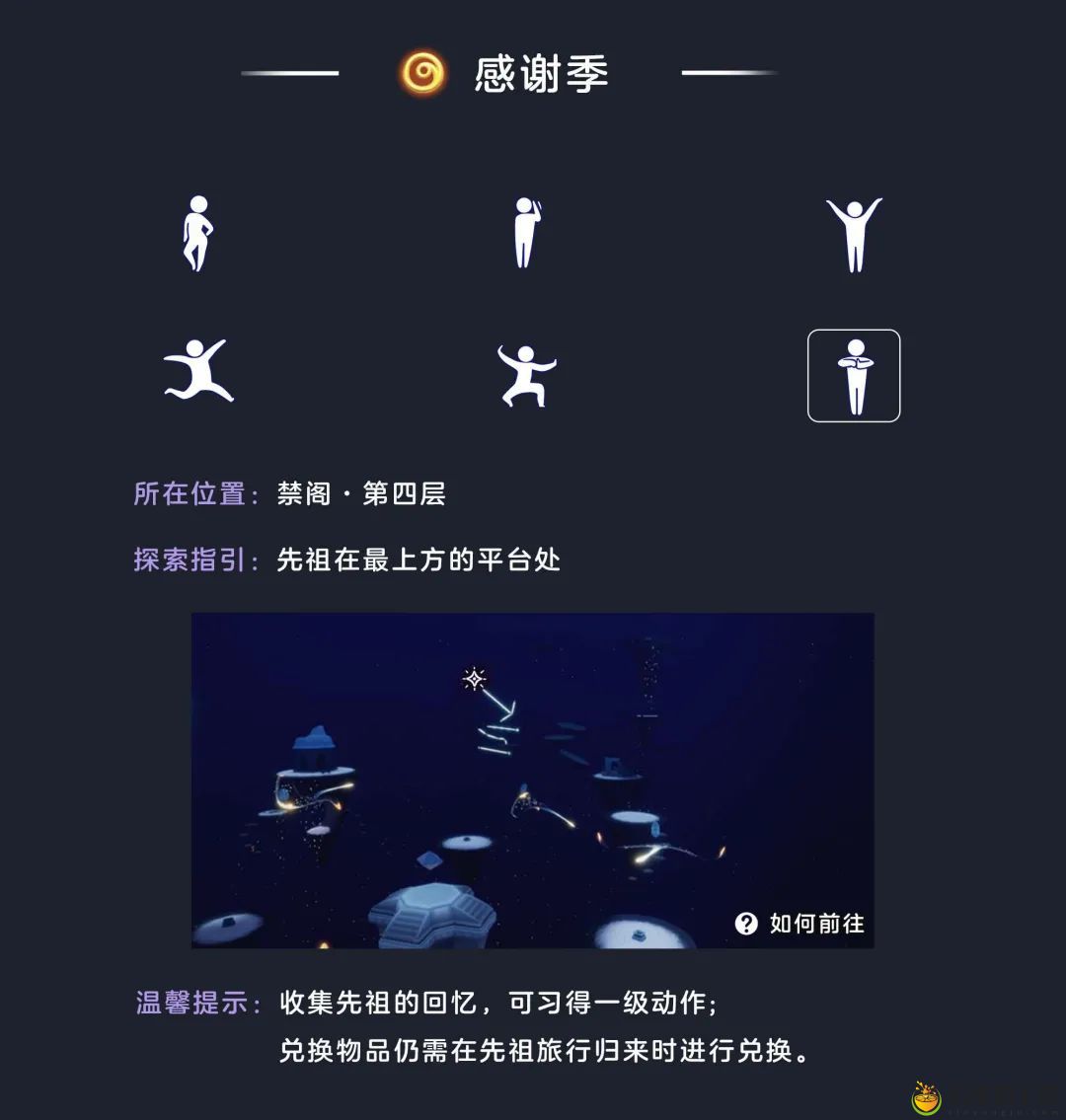The height and width of the screenshot is (1120, 1066).
Task: Select the kung fu squat emote icon
Action: [526, 375]
